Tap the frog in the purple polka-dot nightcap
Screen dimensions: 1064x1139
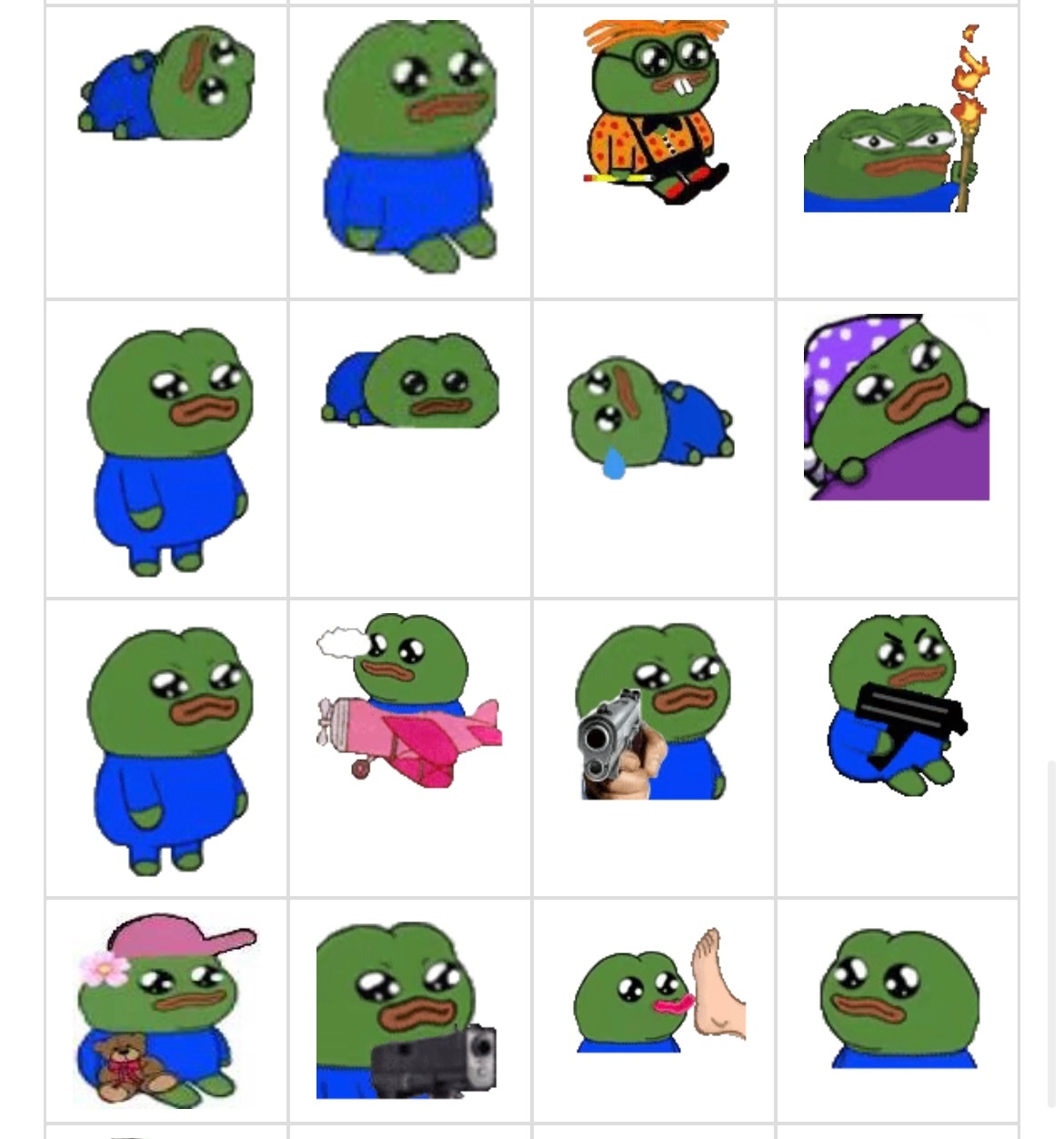[896, 408]
